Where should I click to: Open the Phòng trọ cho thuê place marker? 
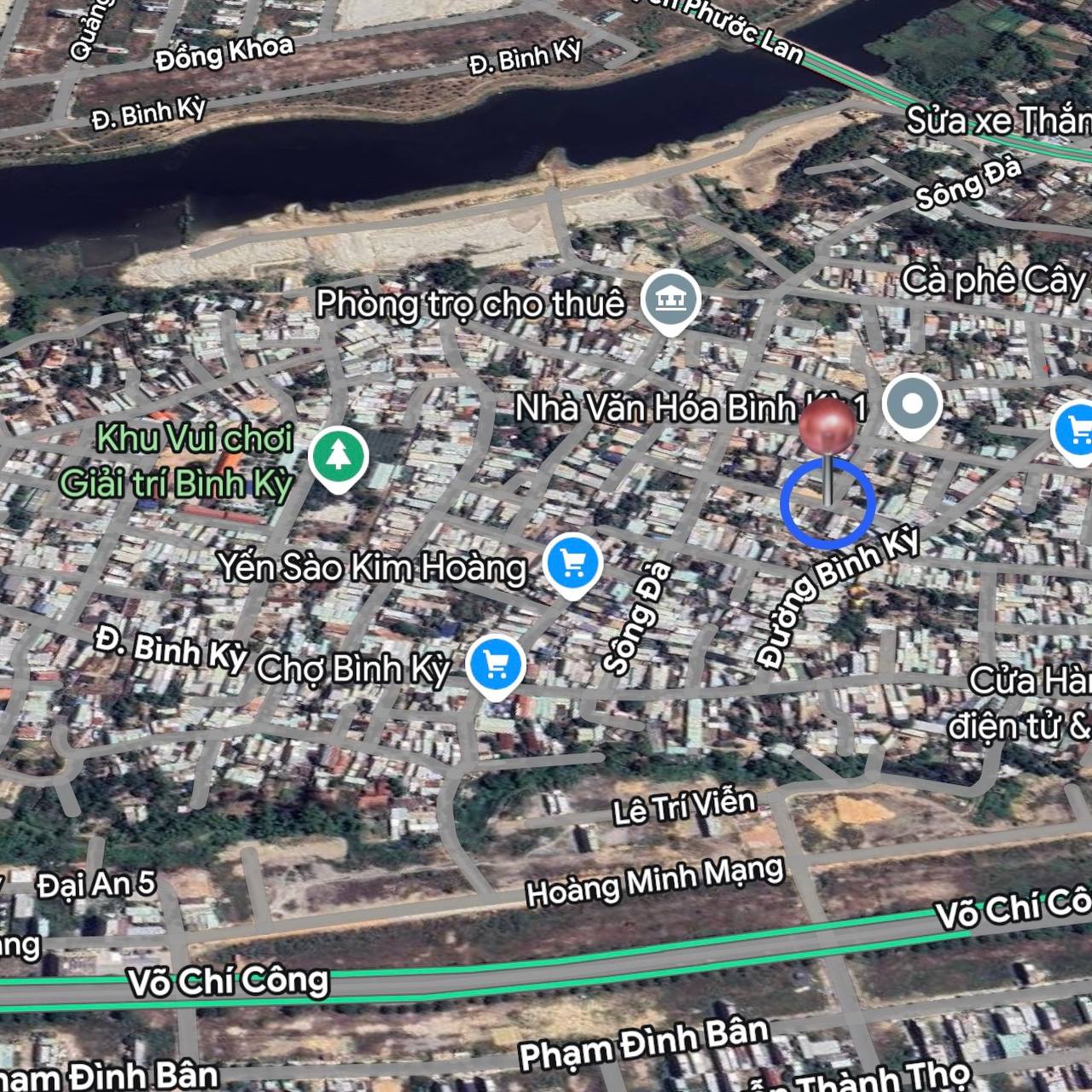[x=671, y=300]
